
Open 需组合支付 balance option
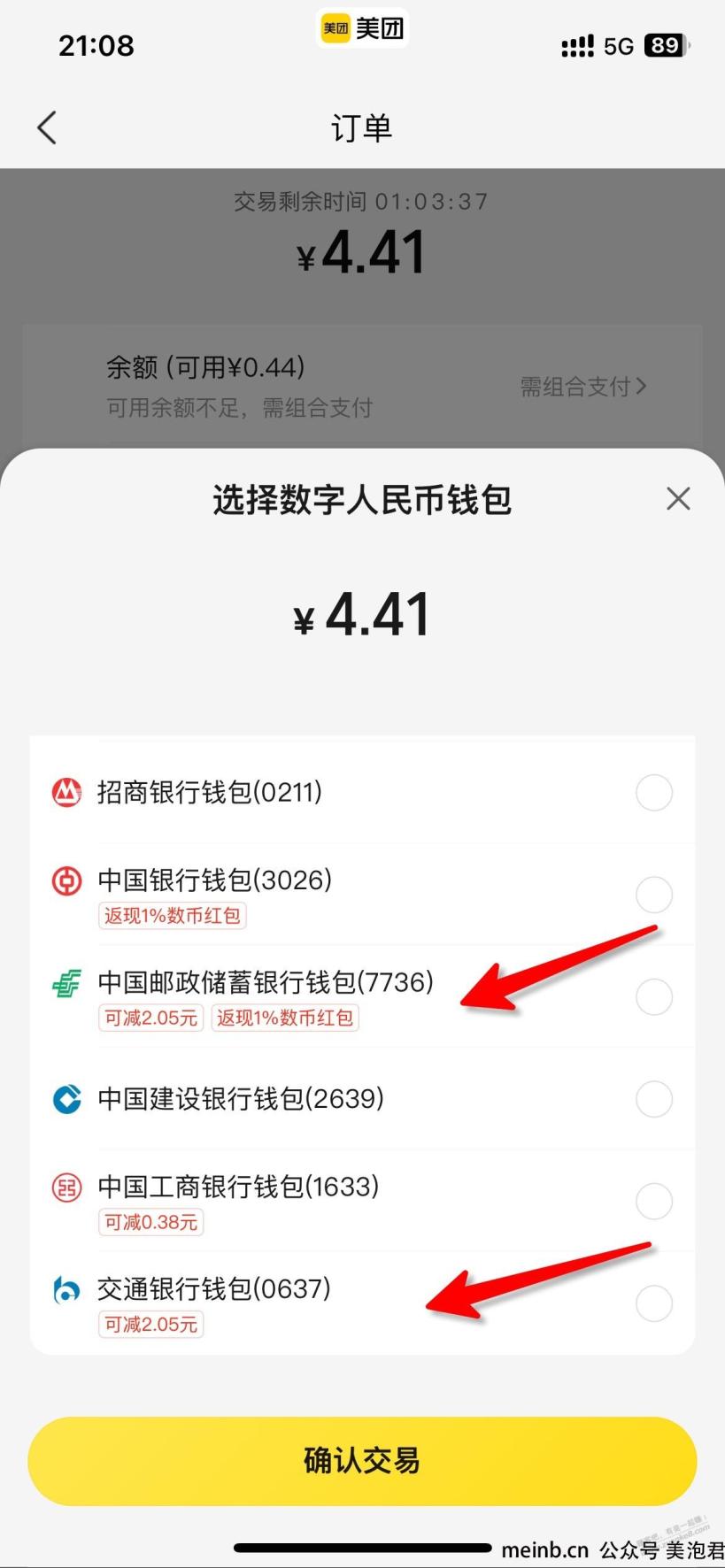[582, 387]
